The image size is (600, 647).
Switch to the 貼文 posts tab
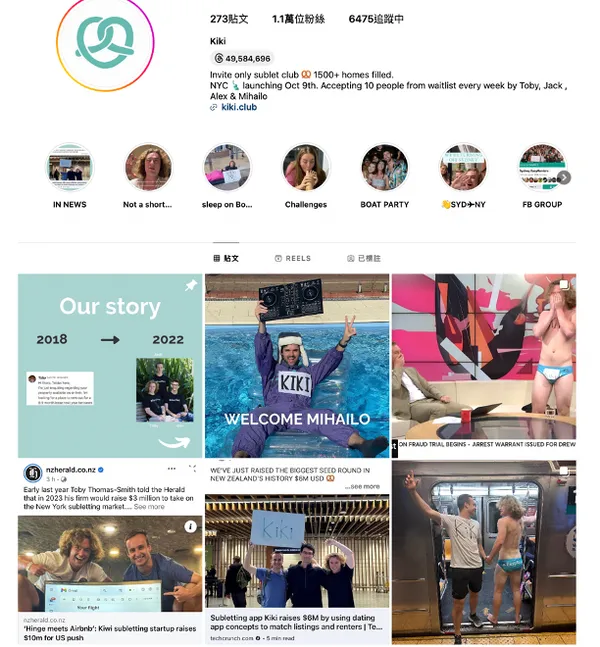pos(226,258)
